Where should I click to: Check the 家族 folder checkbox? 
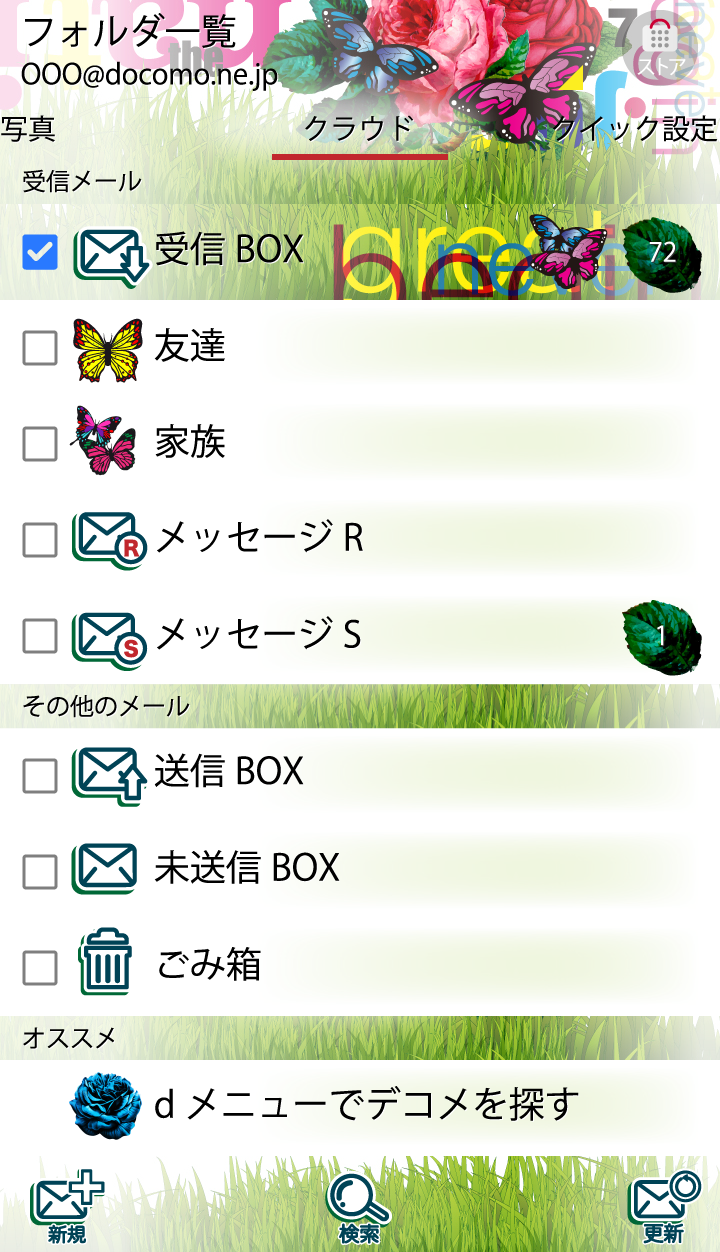(40, 444)
